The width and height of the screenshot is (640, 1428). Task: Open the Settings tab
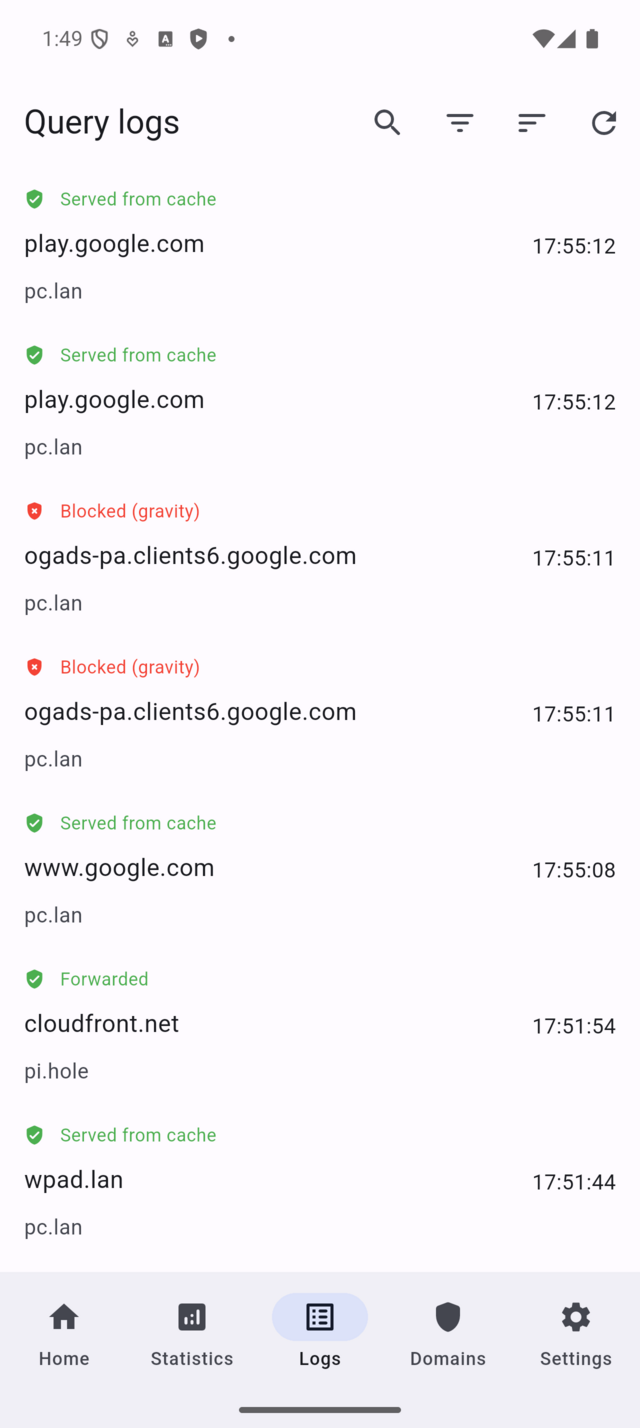coord(576,1334)
